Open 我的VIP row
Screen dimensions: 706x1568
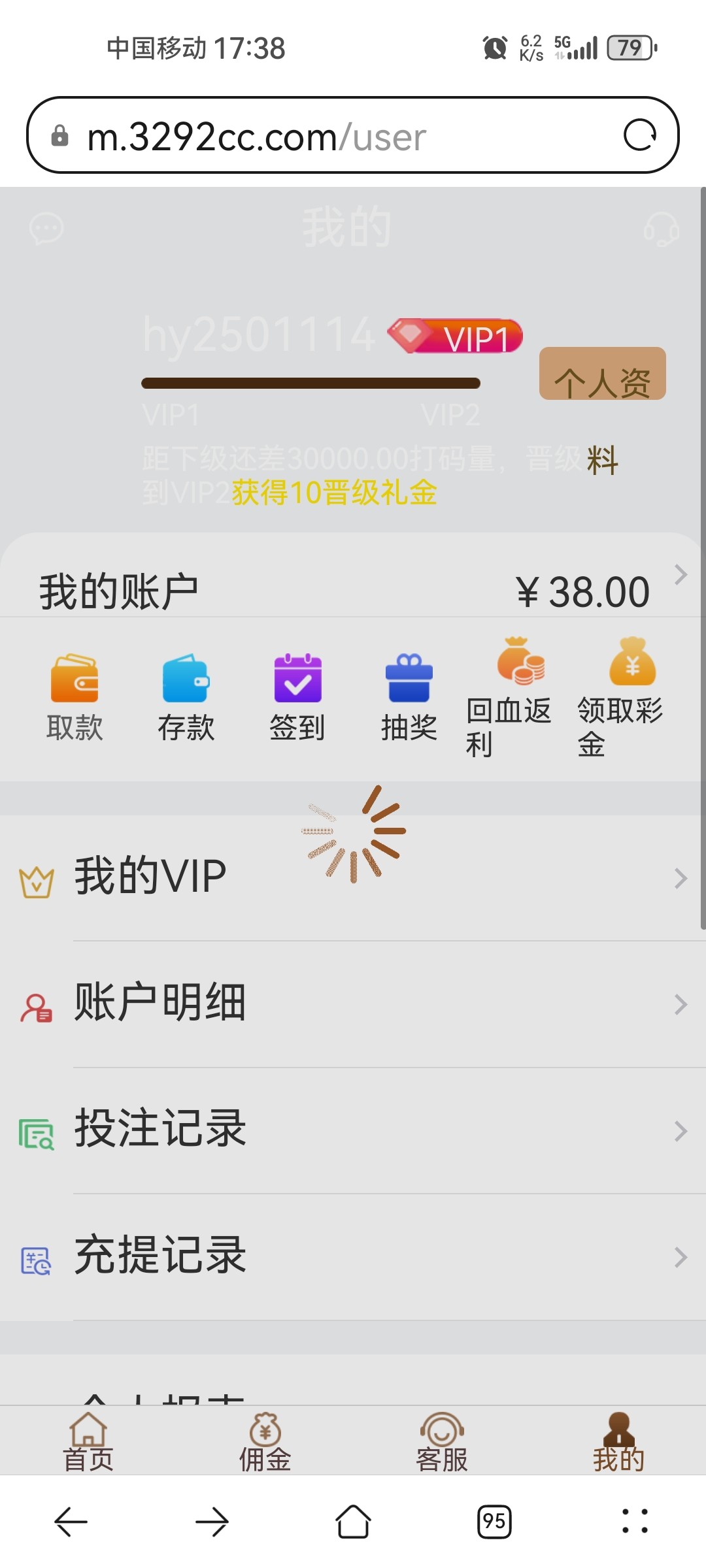click(x=353, y=878)
